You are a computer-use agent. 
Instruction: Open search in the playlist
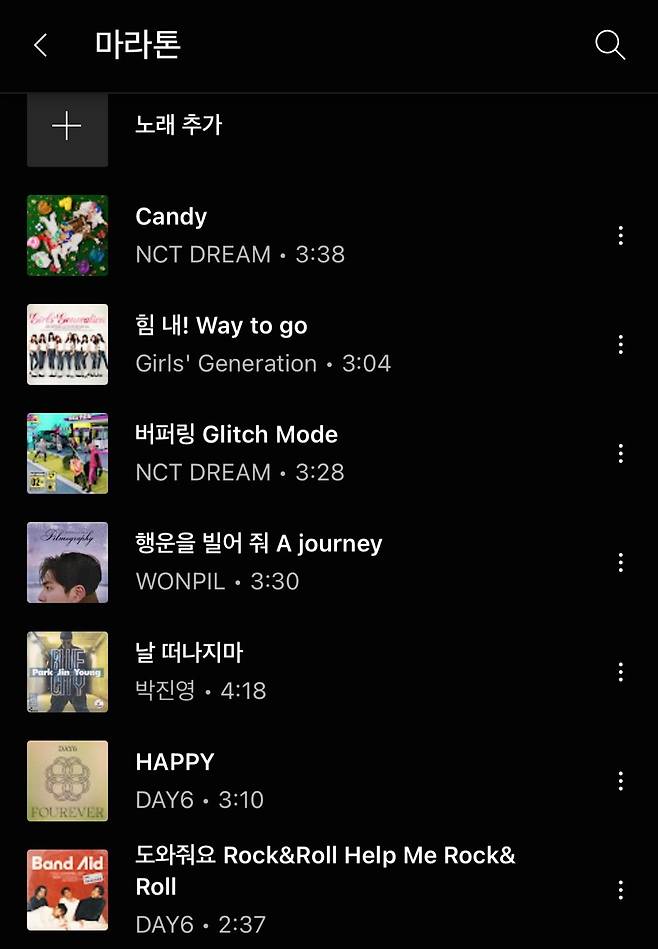tap(609, 45)
